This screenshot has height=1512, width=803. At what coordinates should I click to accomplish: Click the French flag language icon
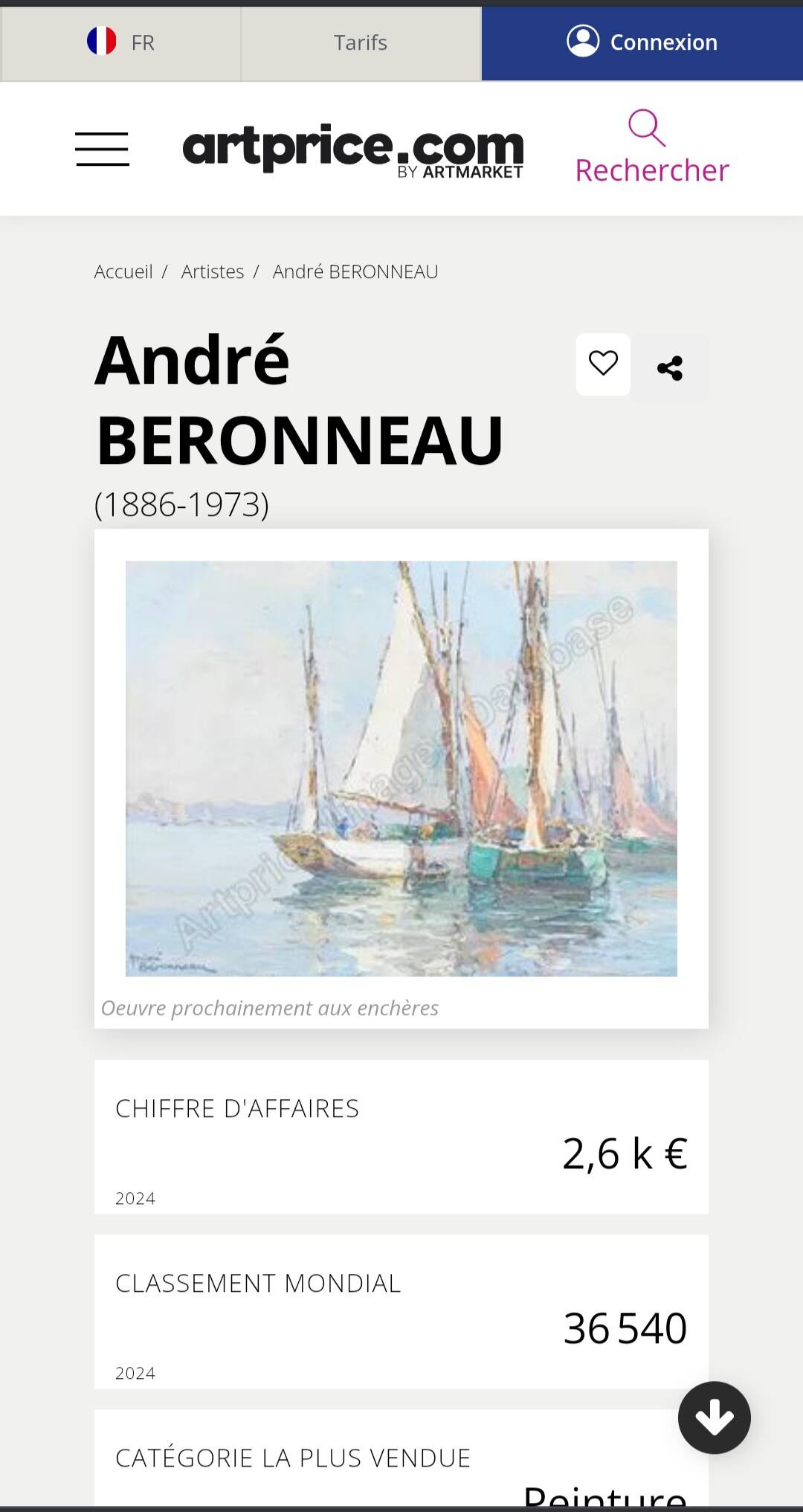(x=103, y=42)
